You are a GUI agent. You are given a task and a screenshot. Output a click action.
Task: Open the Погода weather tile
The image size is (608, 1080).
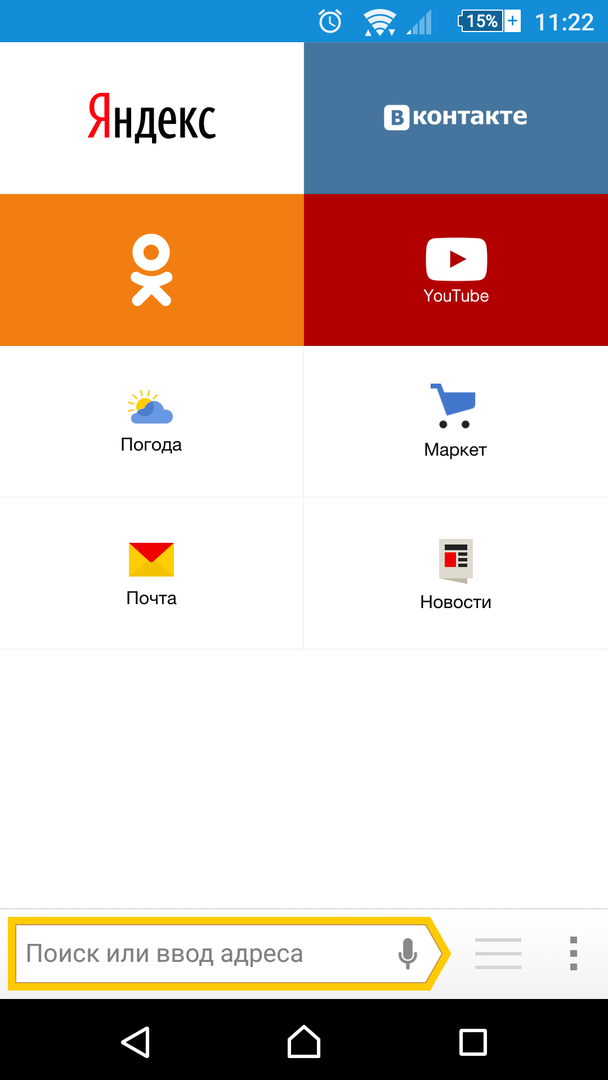tap(151, 421)
